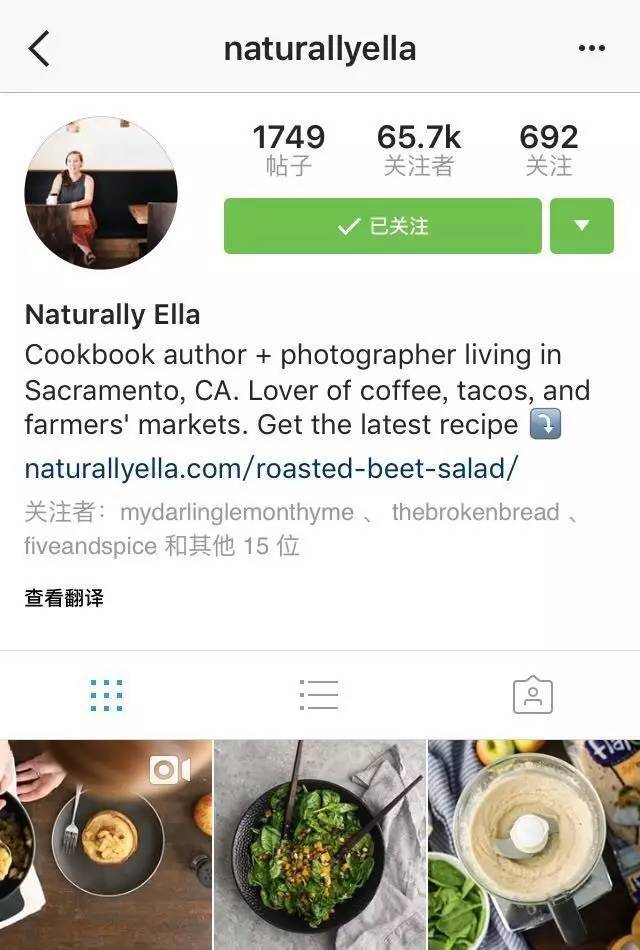
Task: Go back using the top-left arrow
Action: tap(39, 48)
